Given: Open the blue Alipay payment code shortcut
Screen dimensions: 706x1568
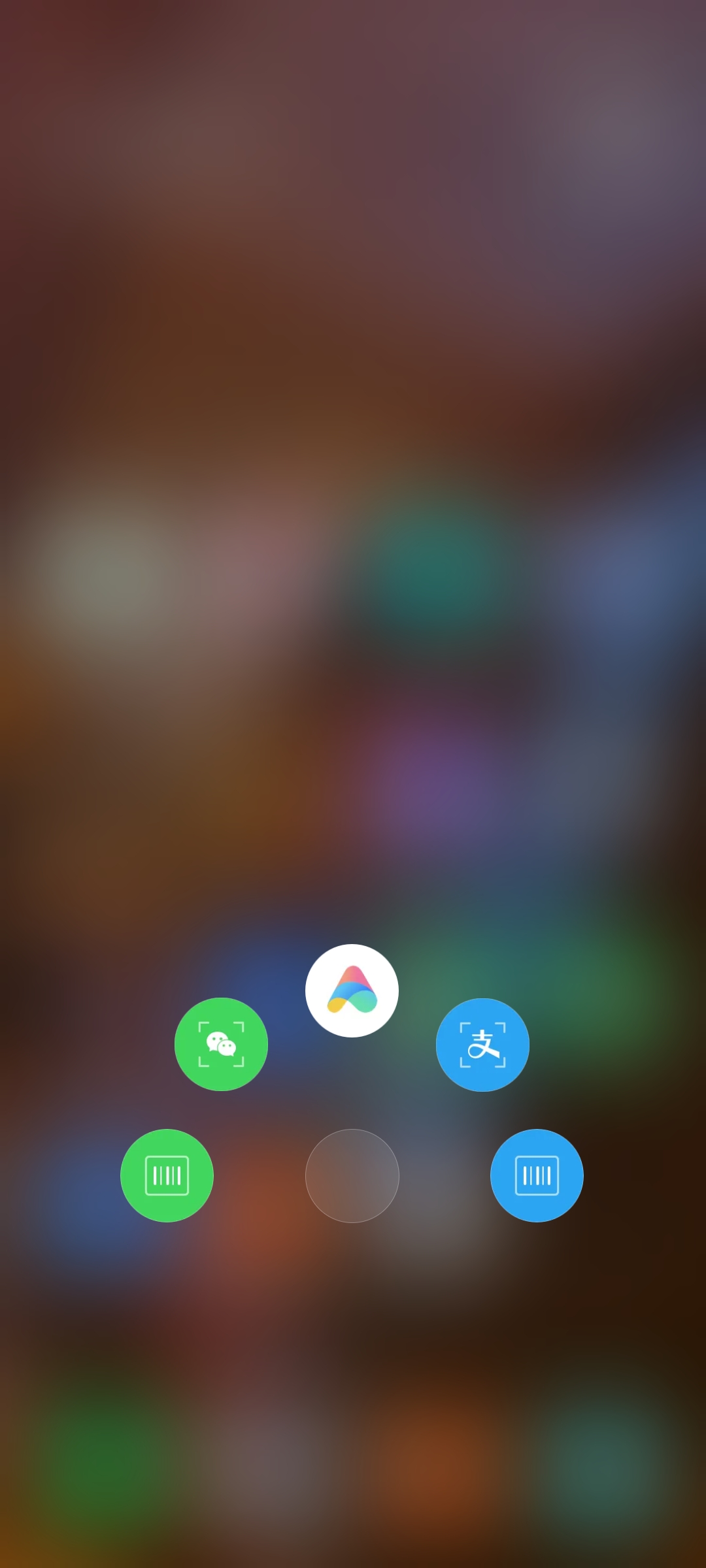Looking at the screenshot, I should (537, 1175).
